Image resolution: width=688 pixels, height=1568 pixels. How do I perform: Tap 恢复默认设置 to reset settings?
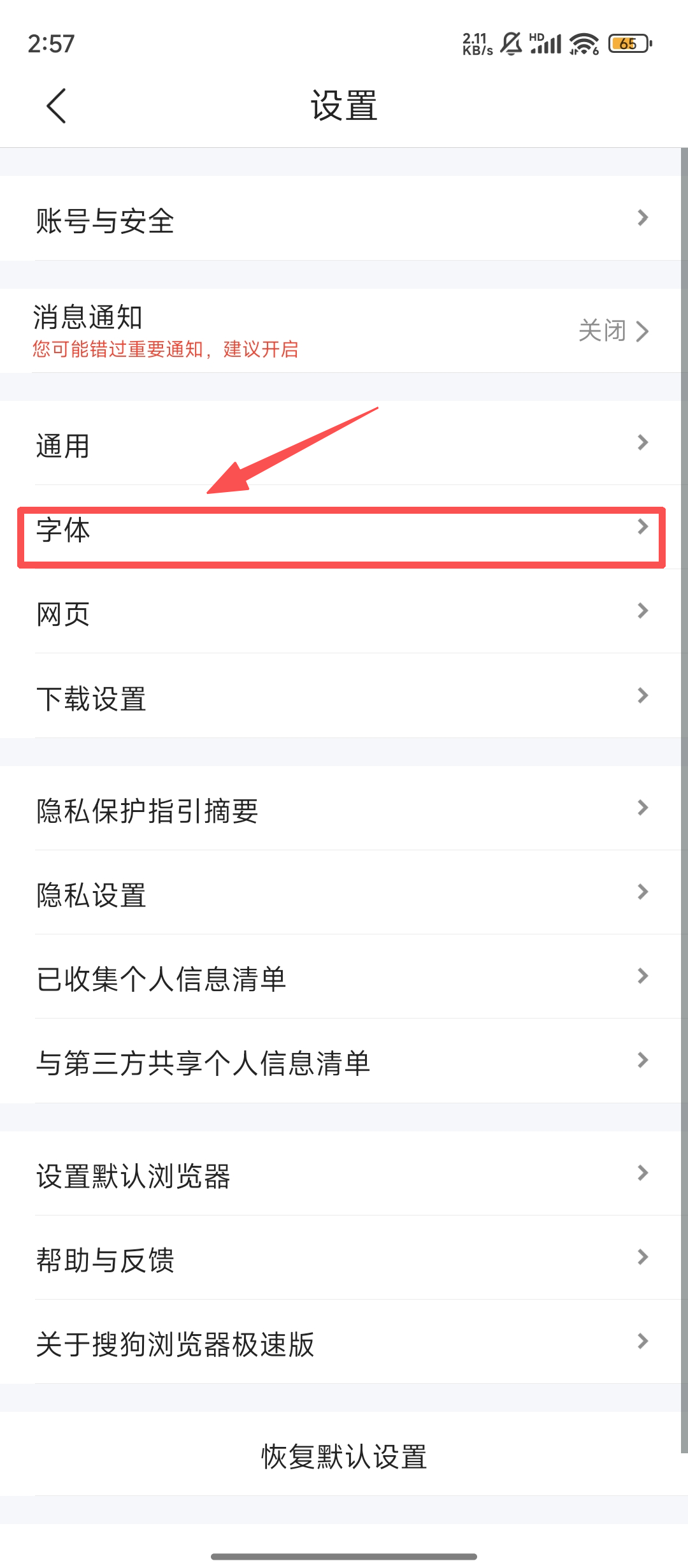(344, 1456)
